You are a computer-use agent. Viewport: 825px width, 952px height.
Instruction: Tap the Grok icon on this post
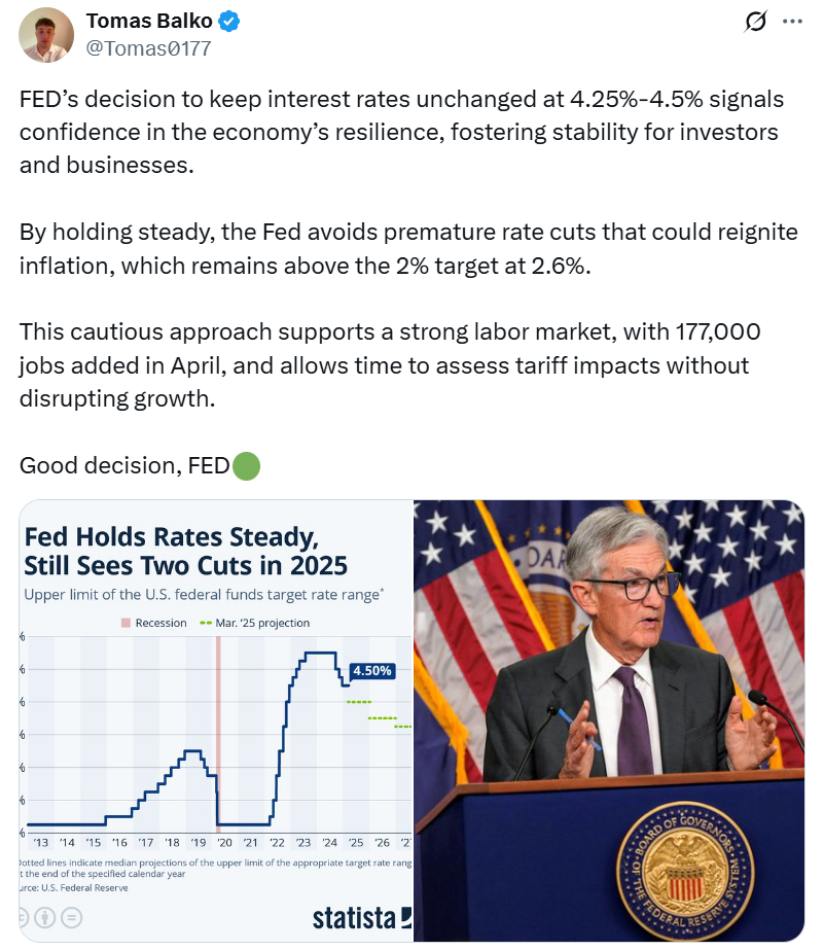pyautogui.click(x=756, y=22)
